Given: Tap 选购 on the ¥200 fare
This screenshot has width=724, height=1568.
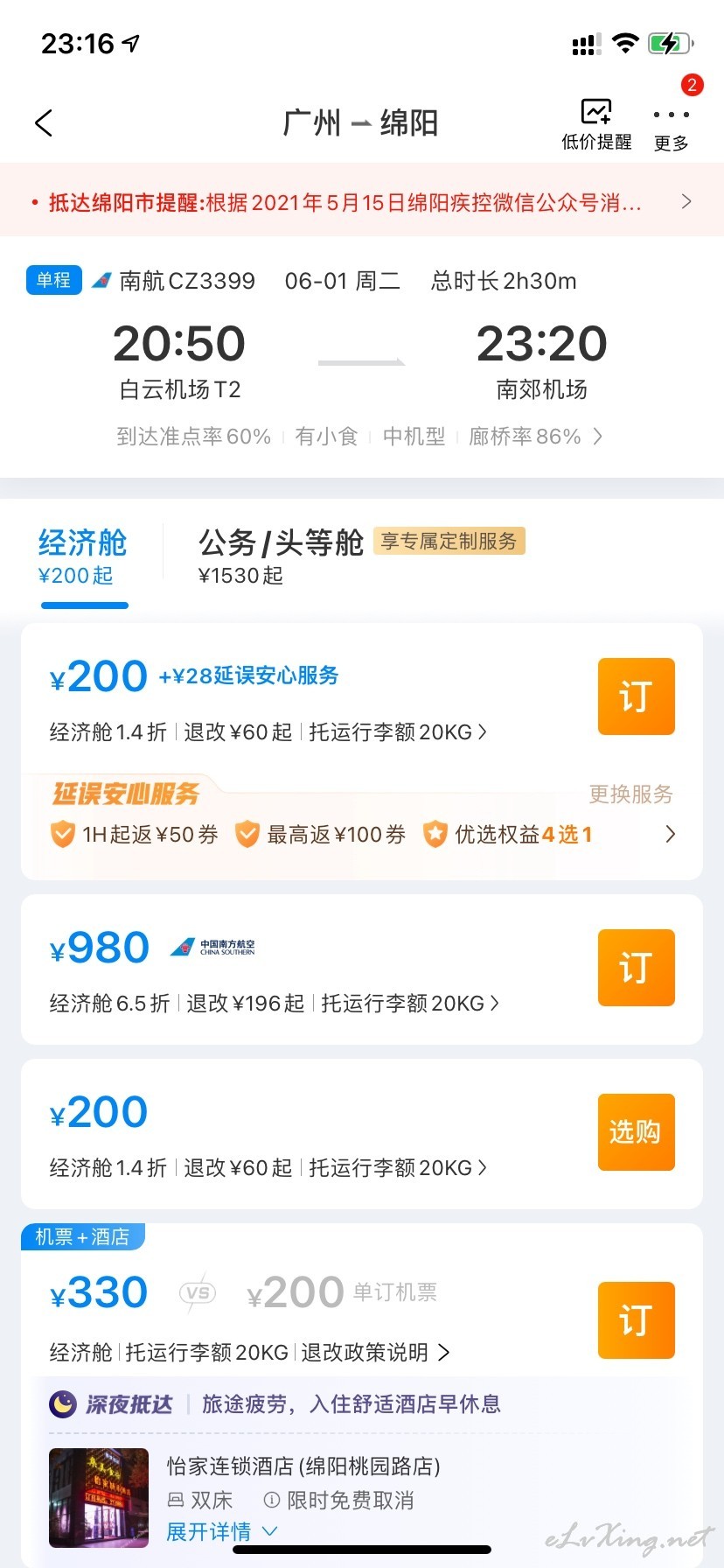Looking at the screenshot, I should [x=636, y=1132].
